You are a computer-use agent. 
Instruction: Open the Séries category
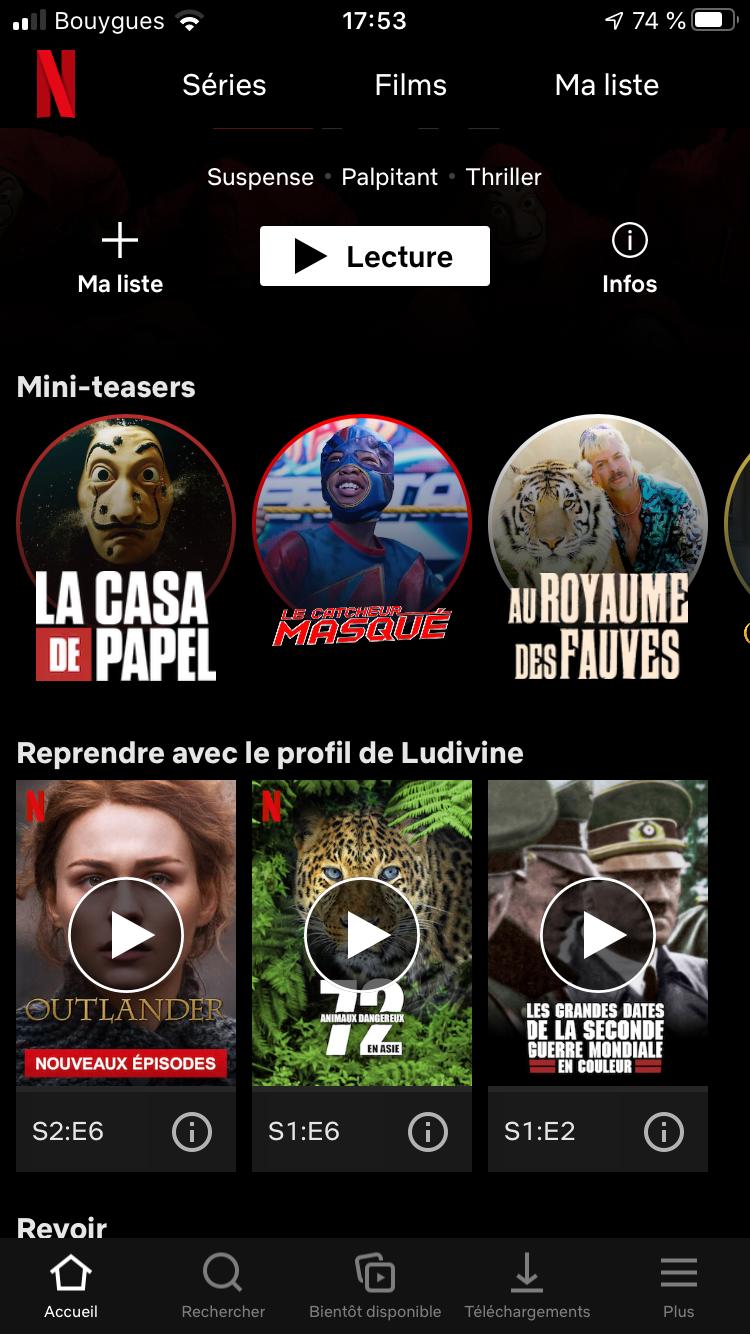pos(224,85)
